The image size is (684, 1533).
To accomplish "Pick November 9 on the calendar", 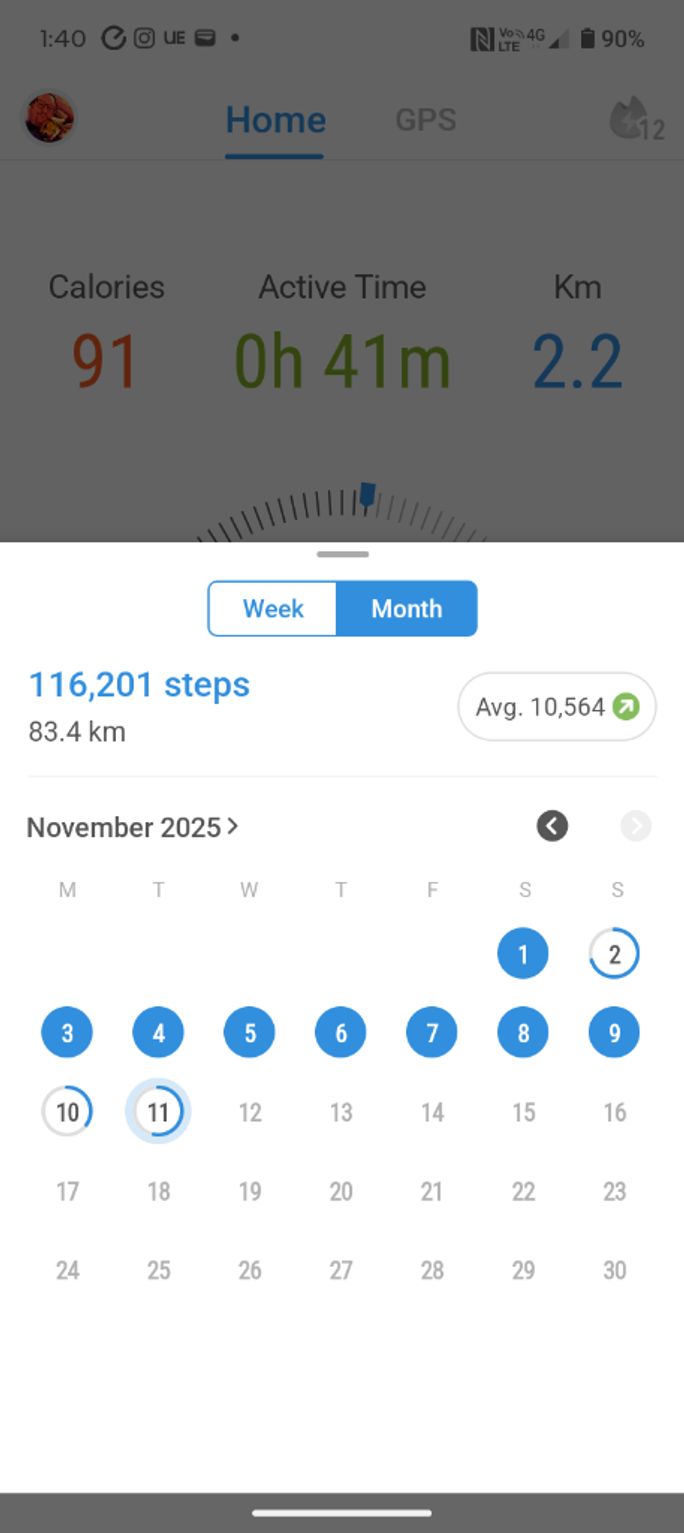I will [614, 1033].
